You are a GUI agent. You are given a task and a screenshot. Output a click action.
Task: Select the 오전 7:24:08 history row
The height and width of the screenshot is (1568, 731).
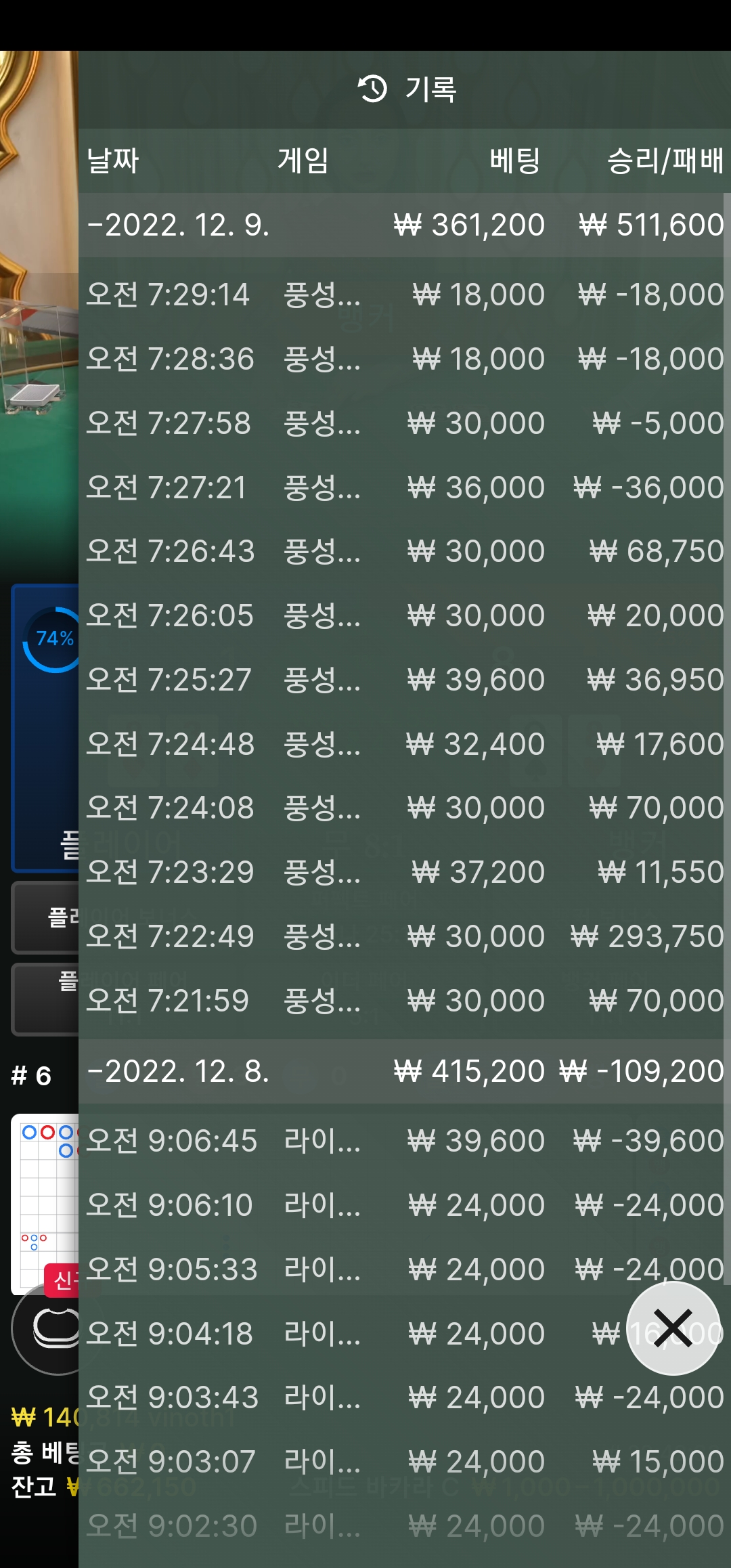pos(404,808)
